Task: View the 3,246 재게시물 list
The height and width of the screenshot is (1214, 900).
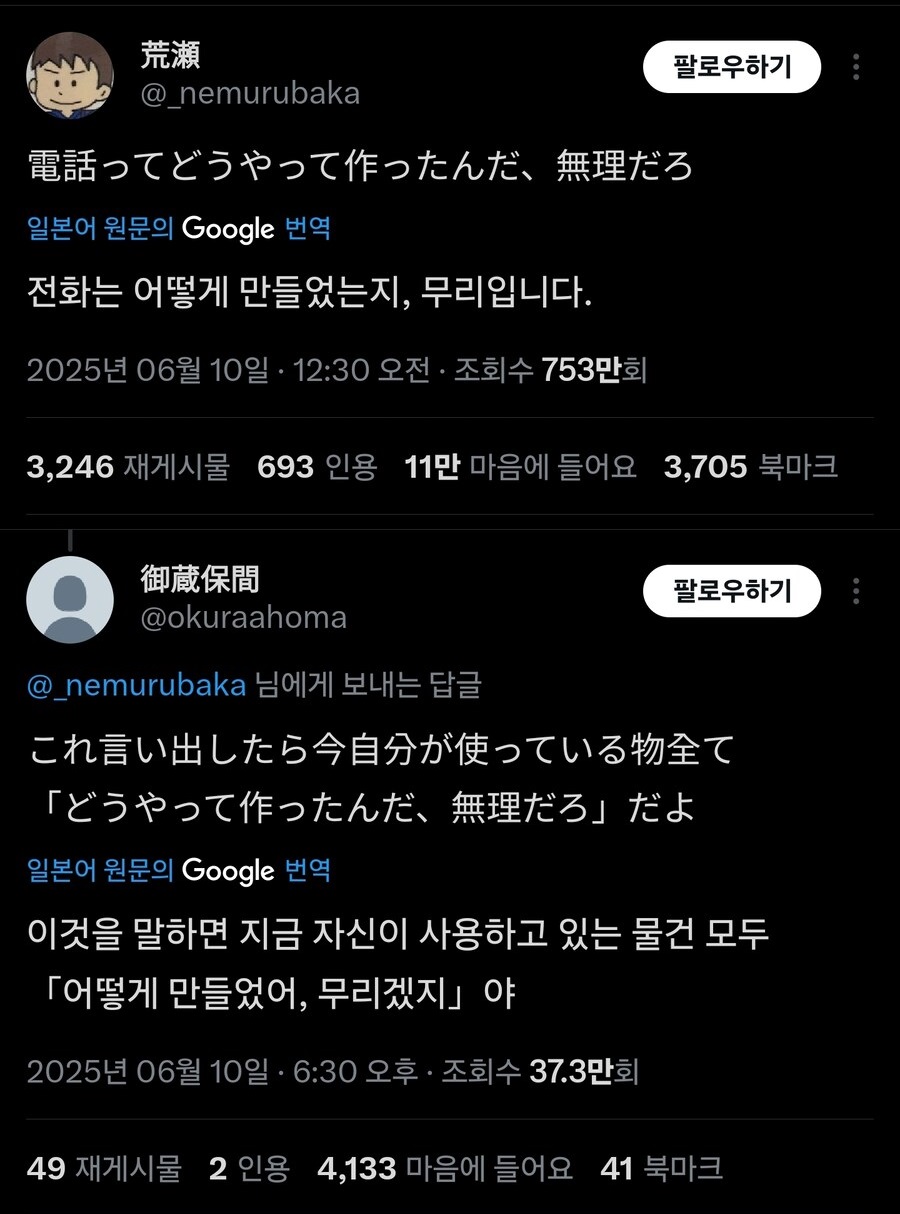Action: [128, 466]
